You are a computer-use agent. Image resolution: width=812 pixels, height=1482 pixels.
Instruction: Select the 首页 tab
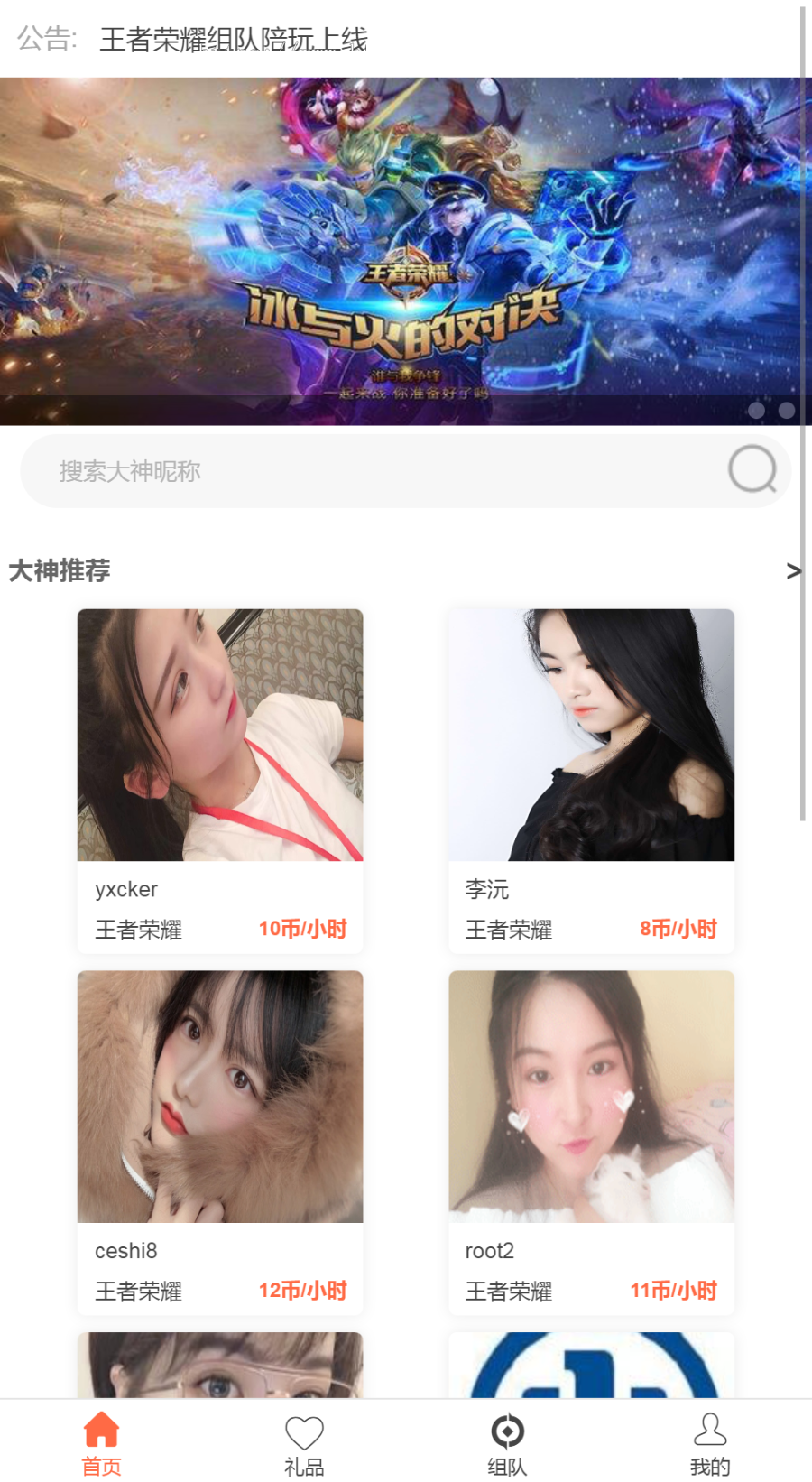tap(101, 1444)
